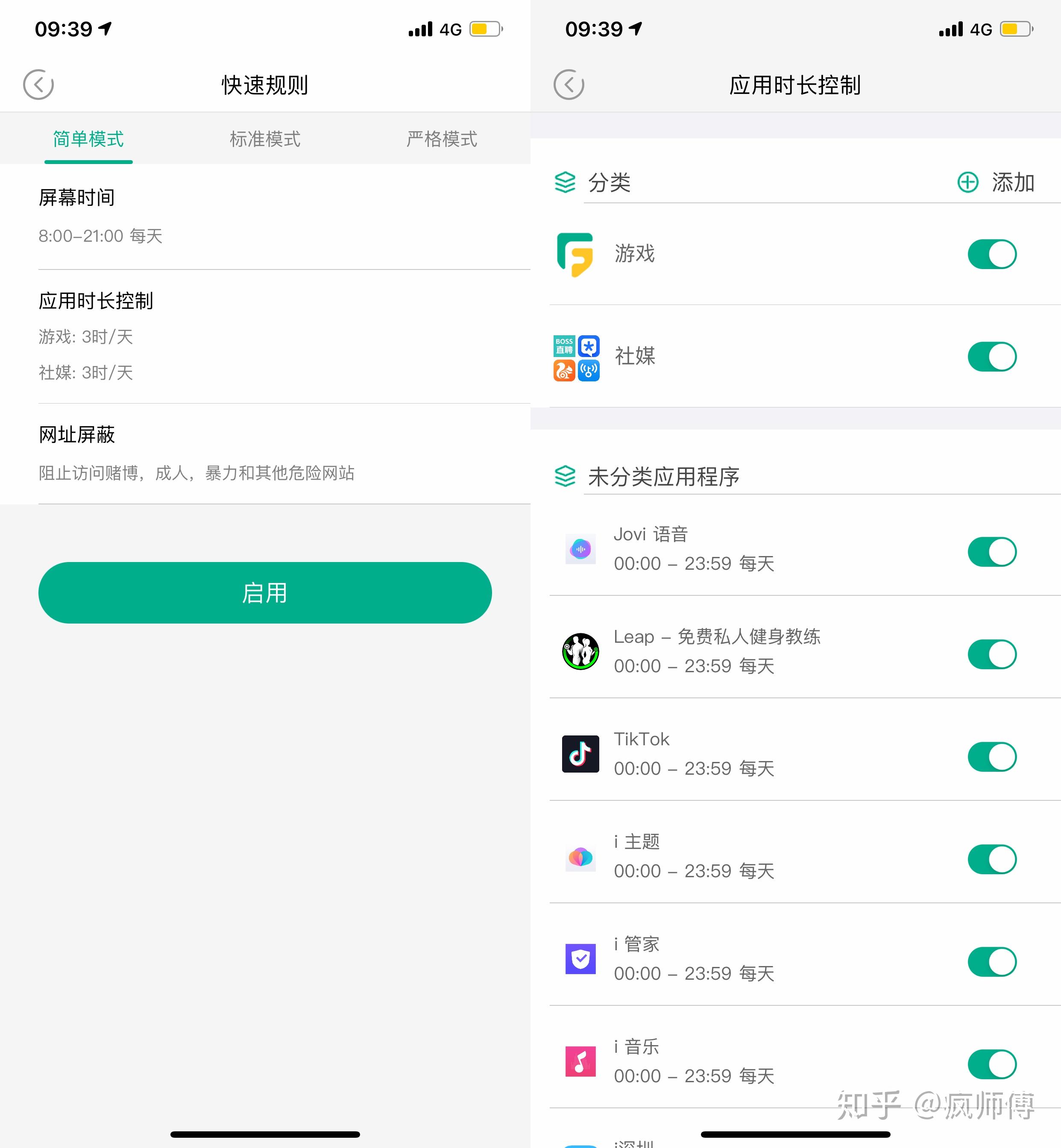Toggle the Jovi 语音 switch off

click(x=991, y=552)
